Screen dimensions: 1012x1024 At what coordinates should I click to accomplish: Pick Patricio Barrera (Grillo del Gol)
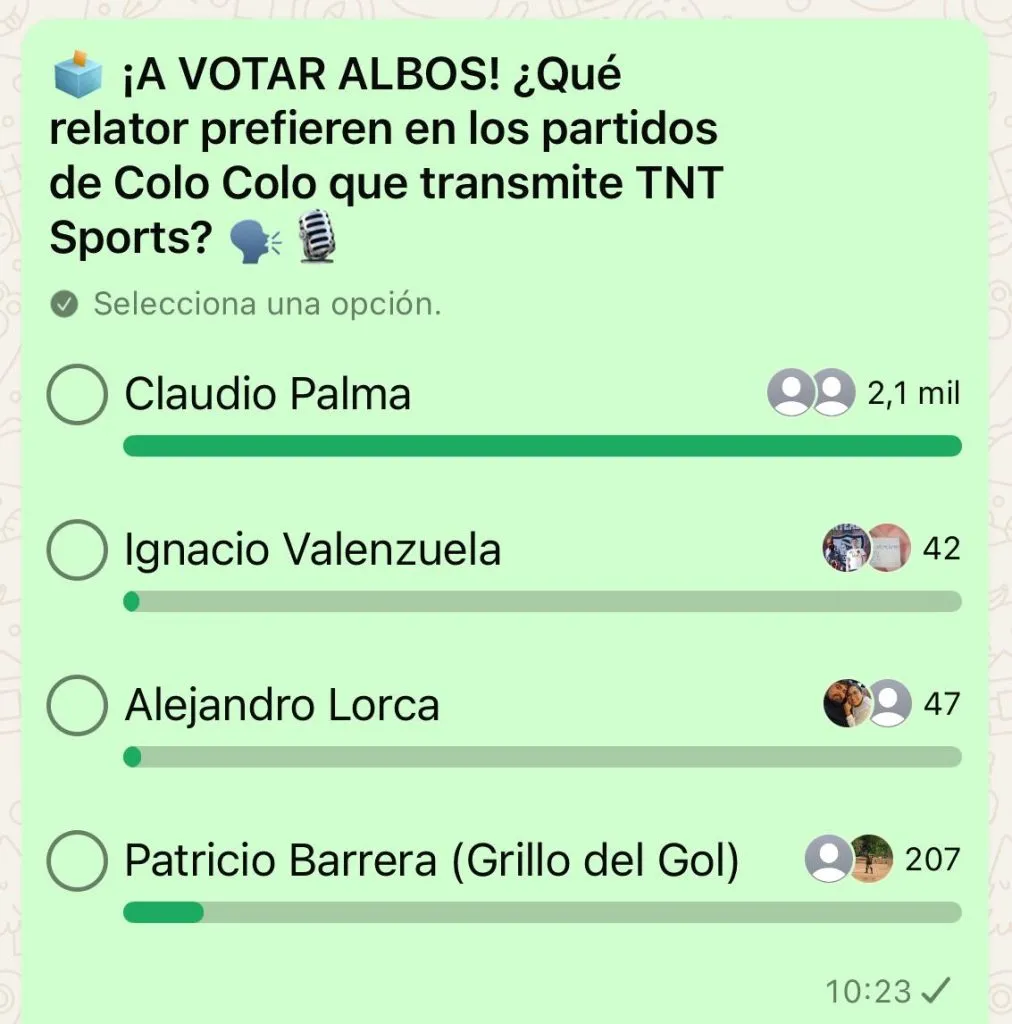77,860
